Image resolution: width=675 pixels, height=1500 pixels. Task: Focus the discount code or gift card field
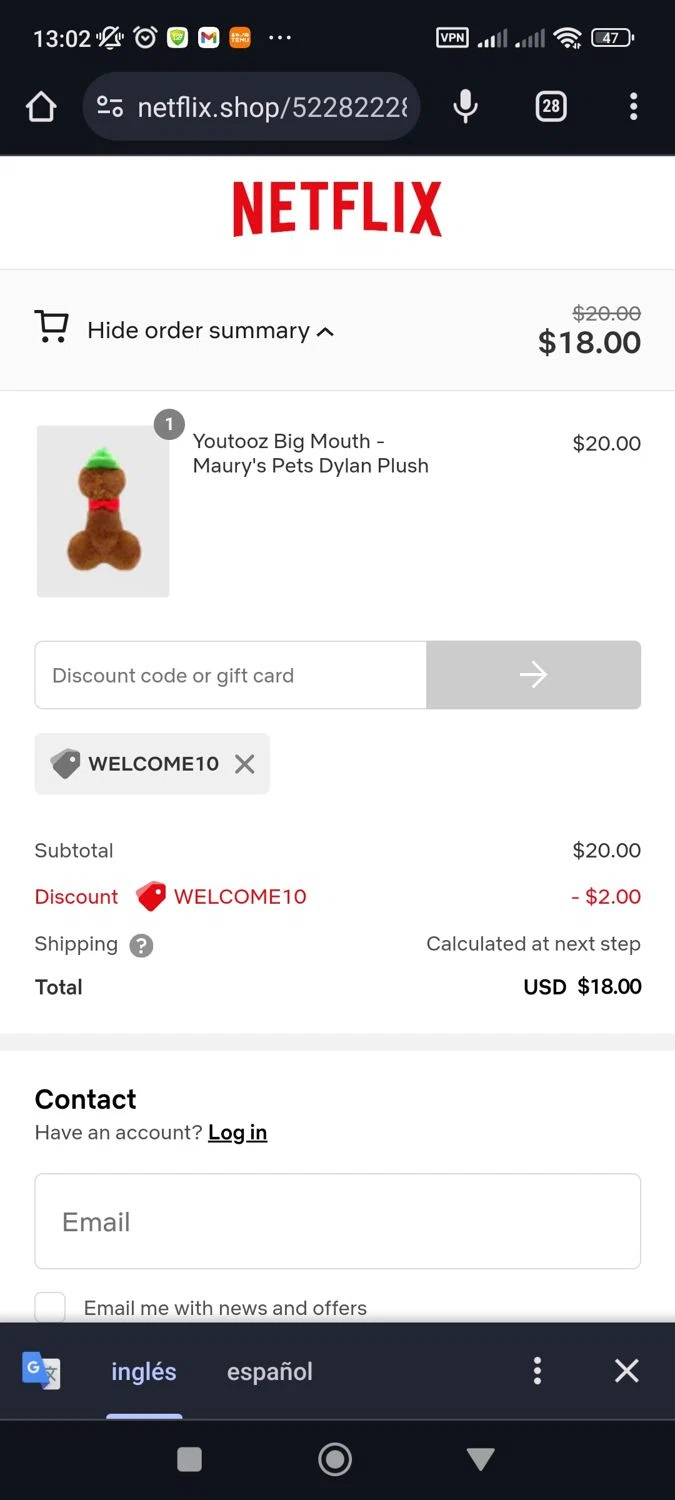(231, 675)
